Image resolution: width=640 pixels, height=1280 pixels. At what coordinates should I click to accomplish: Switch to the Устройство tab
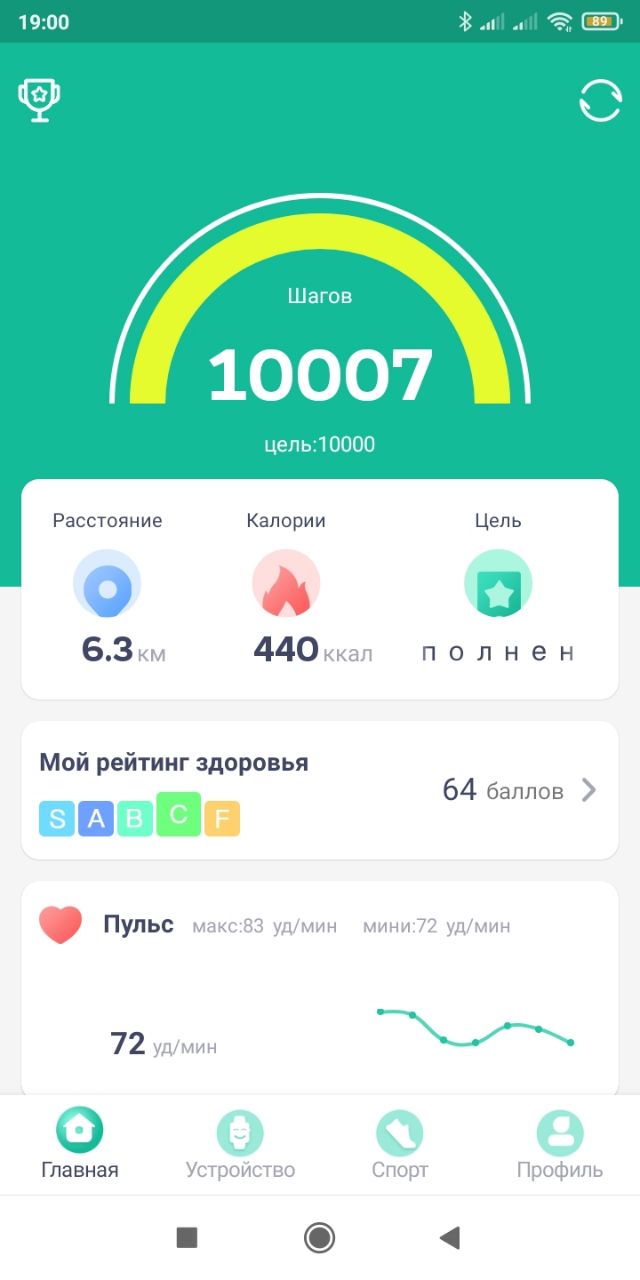click(240, 1145)
